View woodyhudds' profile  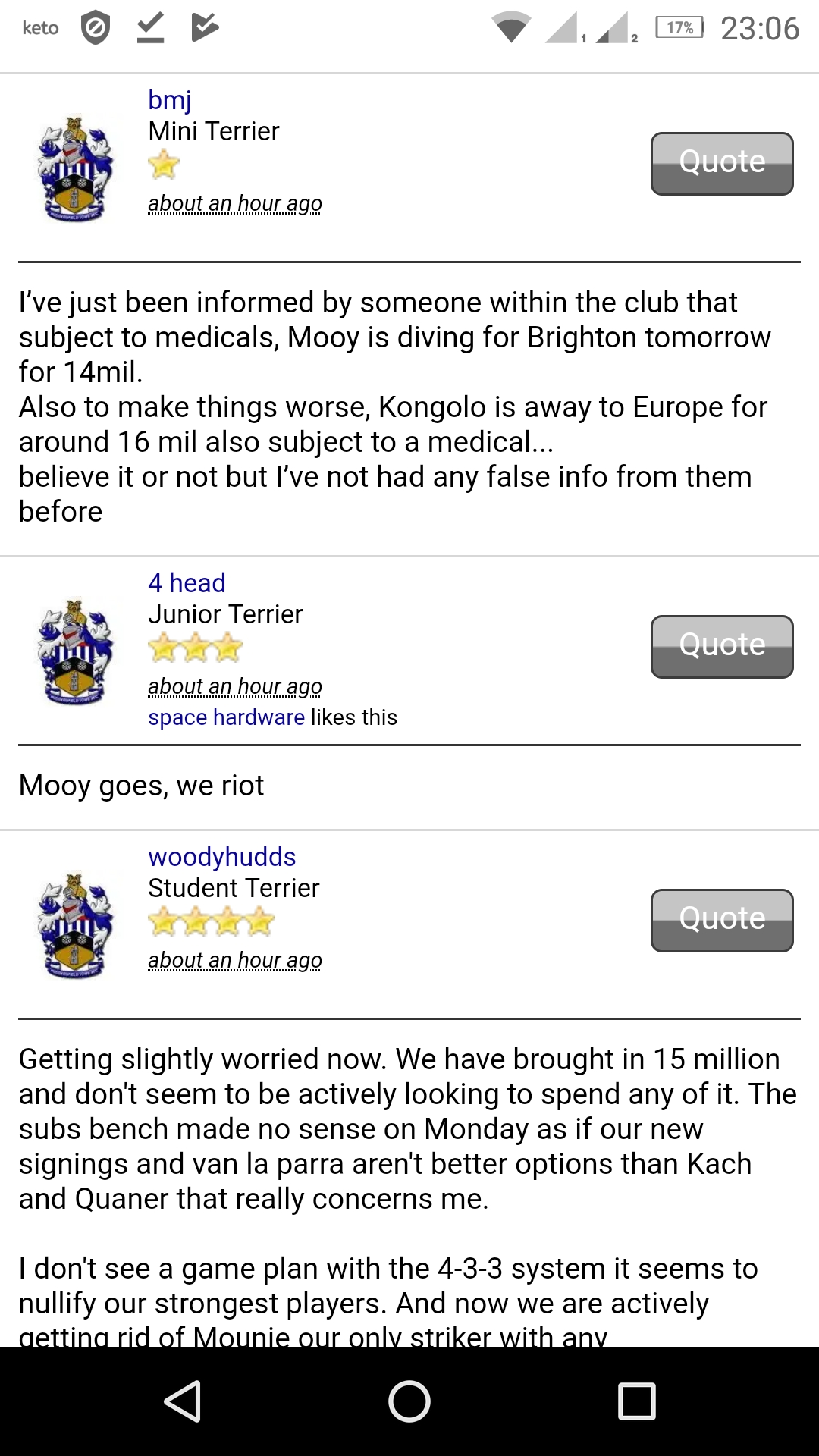[221, 857]
